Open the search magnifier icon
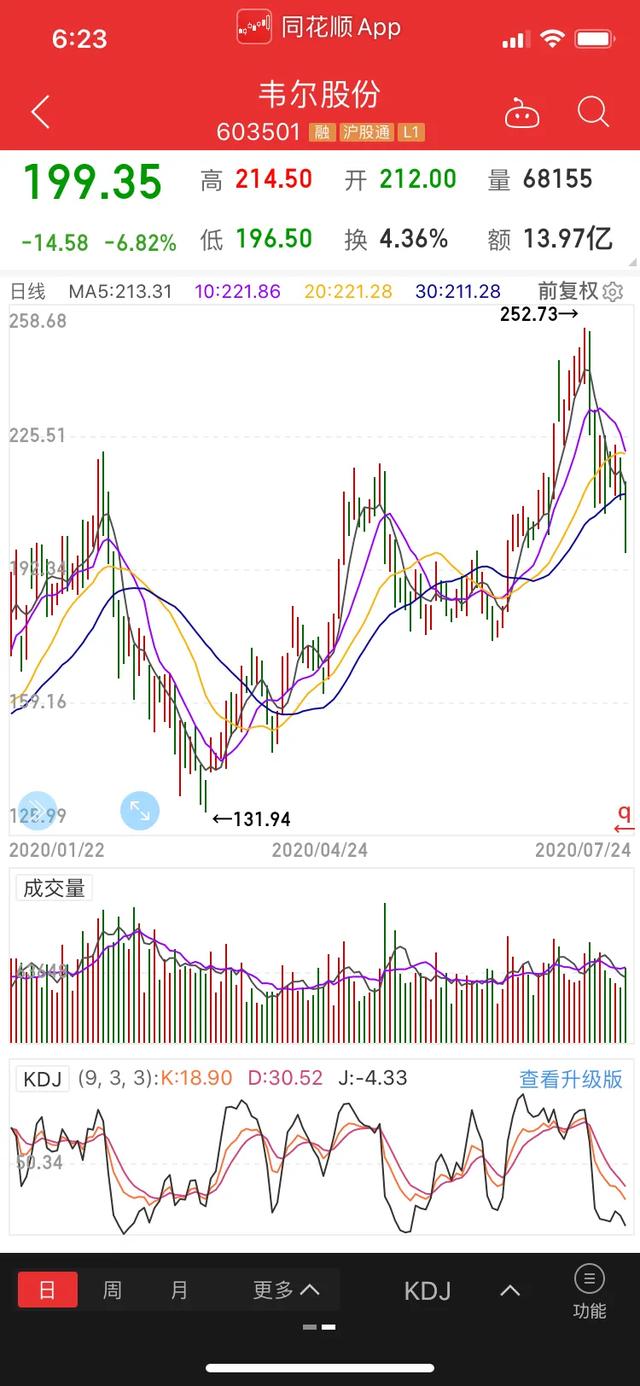 click(593, 111)
